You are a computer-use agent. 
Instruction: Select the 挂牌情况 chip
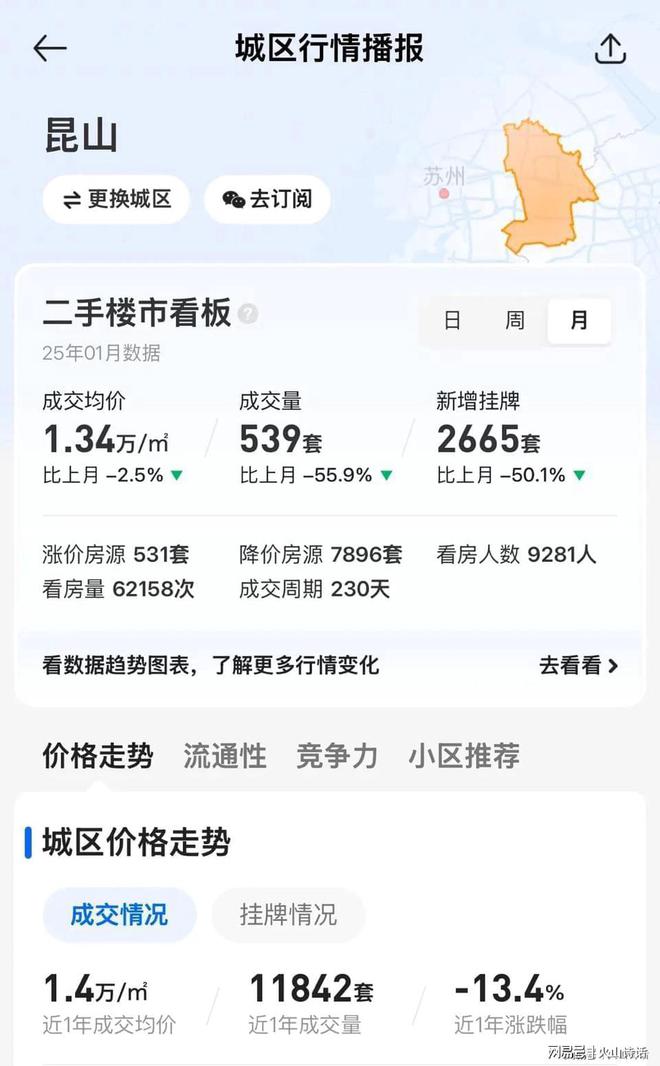point(288,914)
